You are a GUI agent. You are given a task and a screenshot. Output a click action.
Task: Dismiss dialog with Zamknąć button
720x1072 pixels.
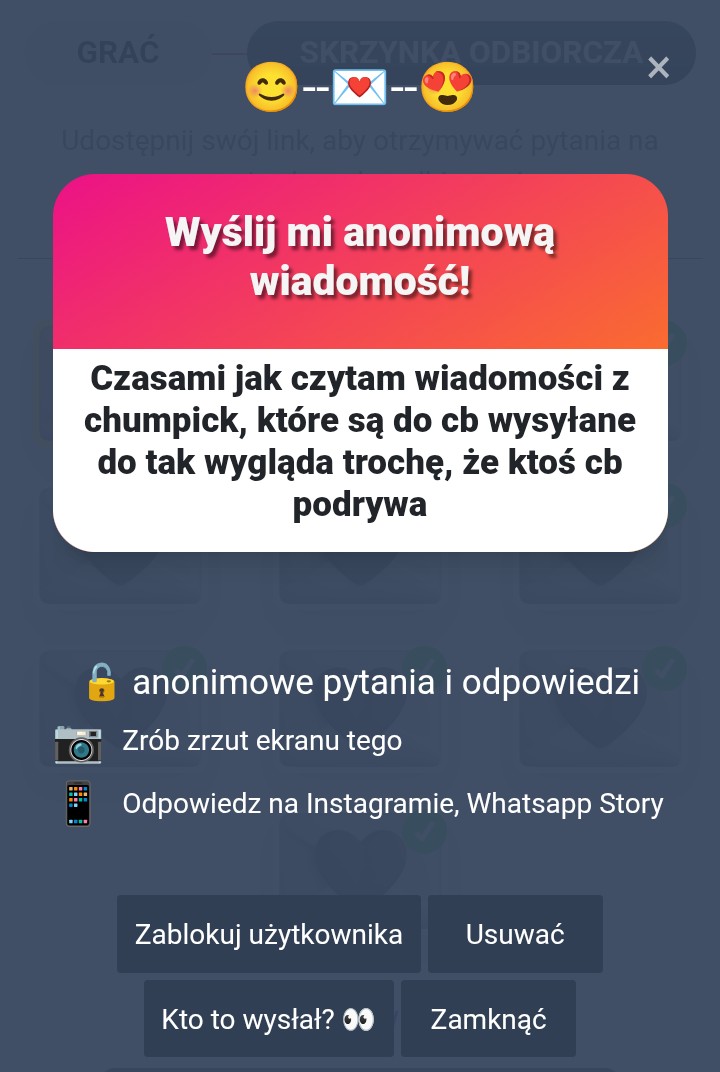(488, 1019)
